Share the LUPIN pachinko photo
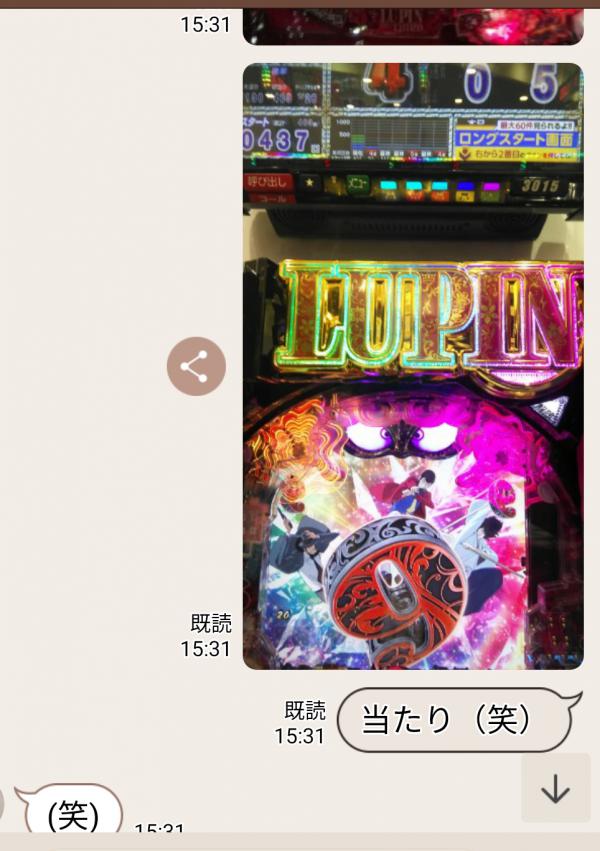The width and height of the screenshot is (600, 851). pyautogui.click(x=196, y=366)
